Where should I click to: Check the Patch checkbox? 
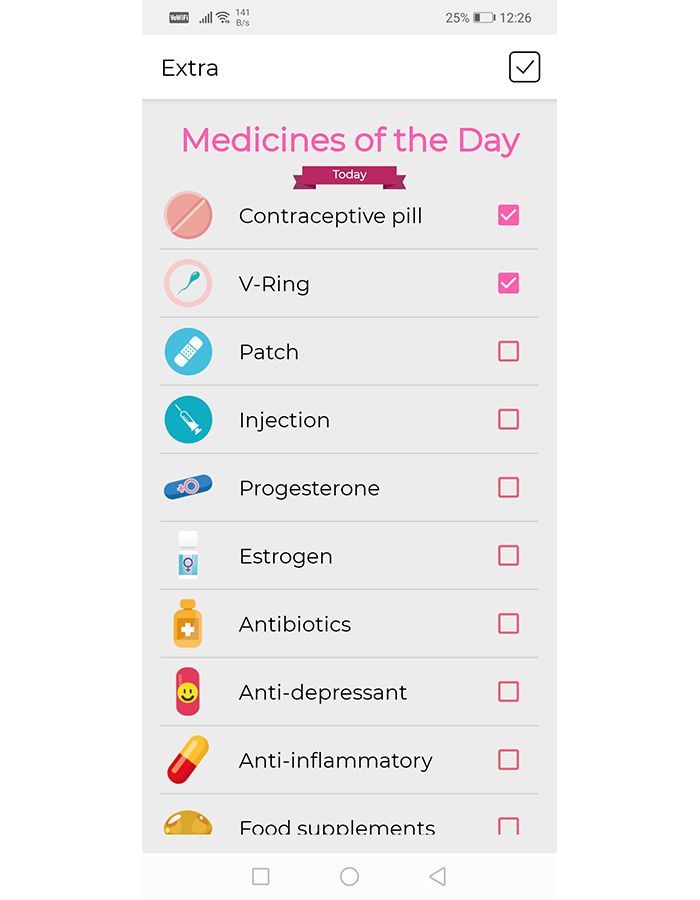[508, 351]
